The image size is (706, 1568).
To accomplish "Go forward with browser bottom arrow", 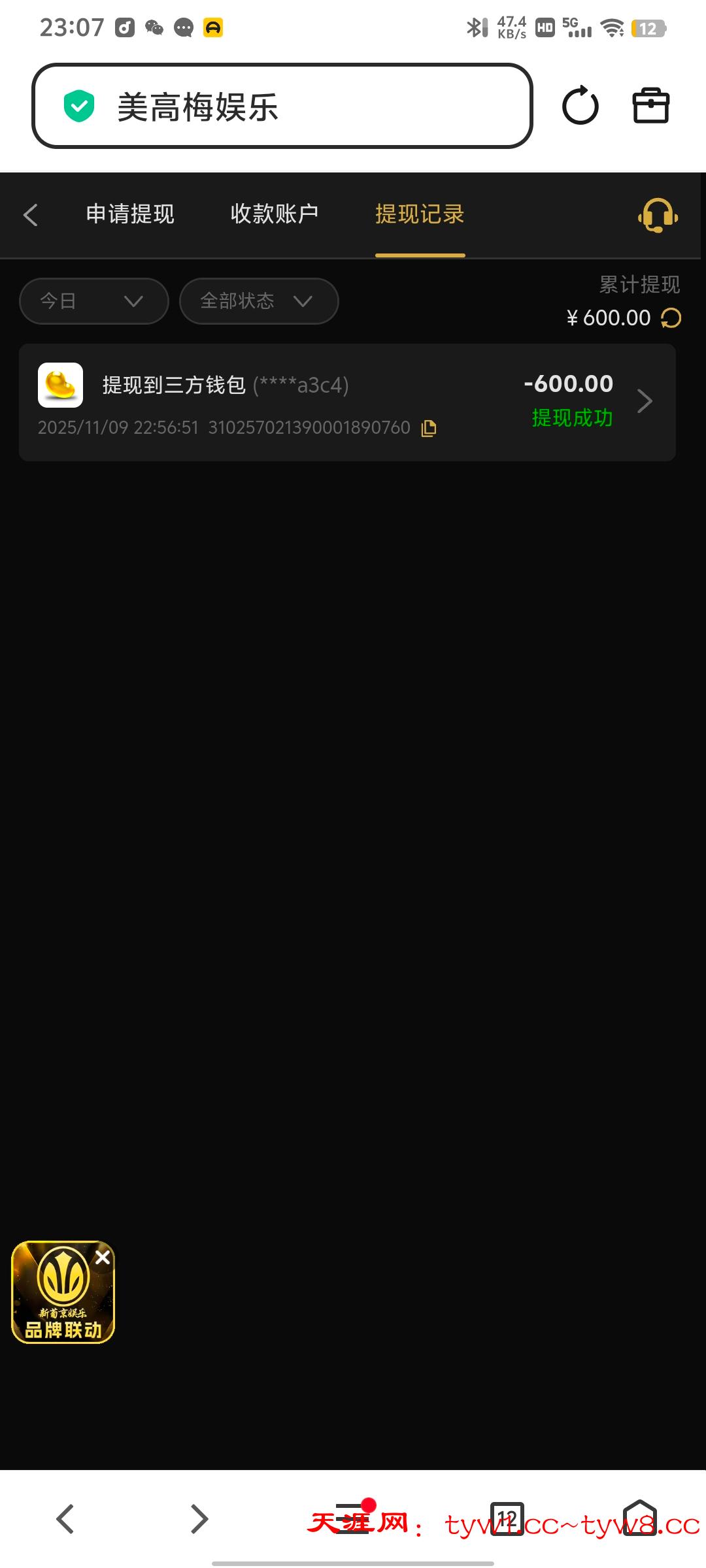I will coord(199,1518).
